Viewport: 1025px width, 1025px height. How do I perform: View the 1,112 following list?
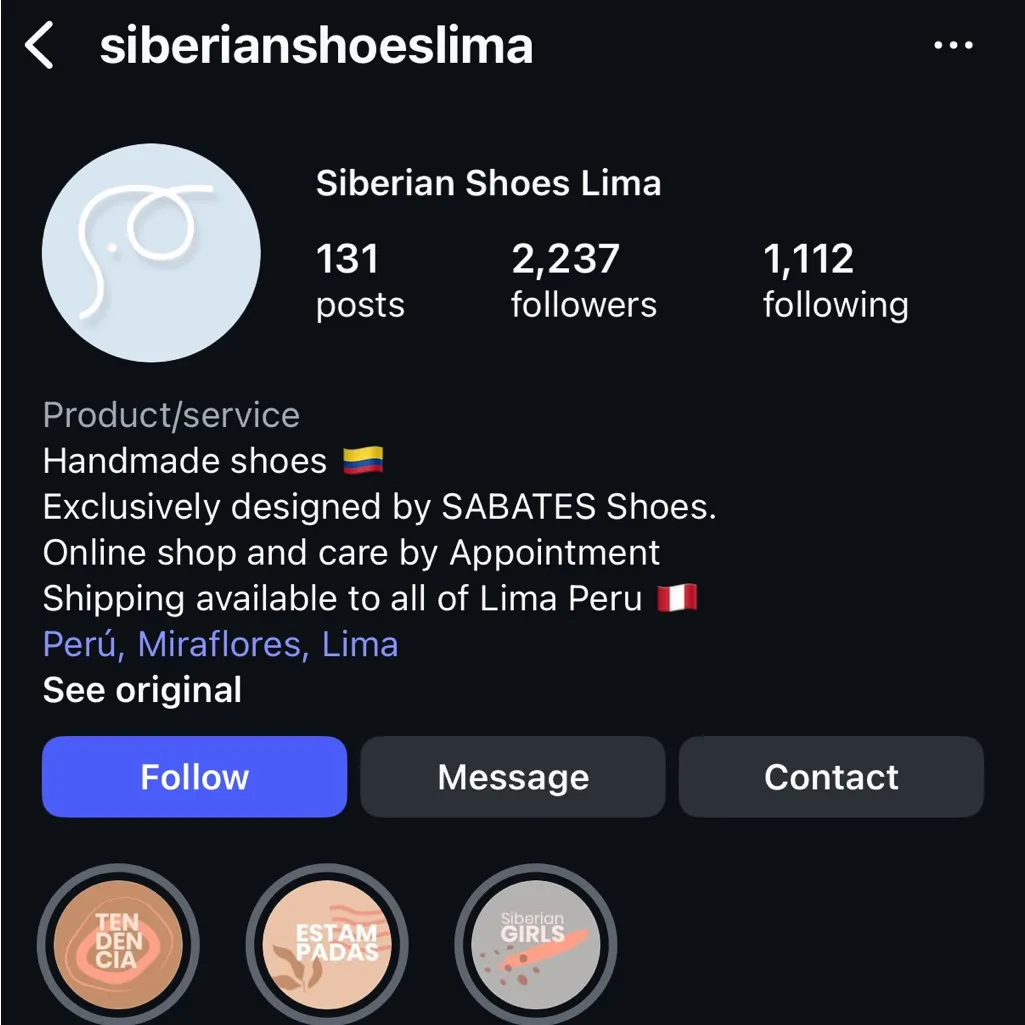[x=835, y=280]
